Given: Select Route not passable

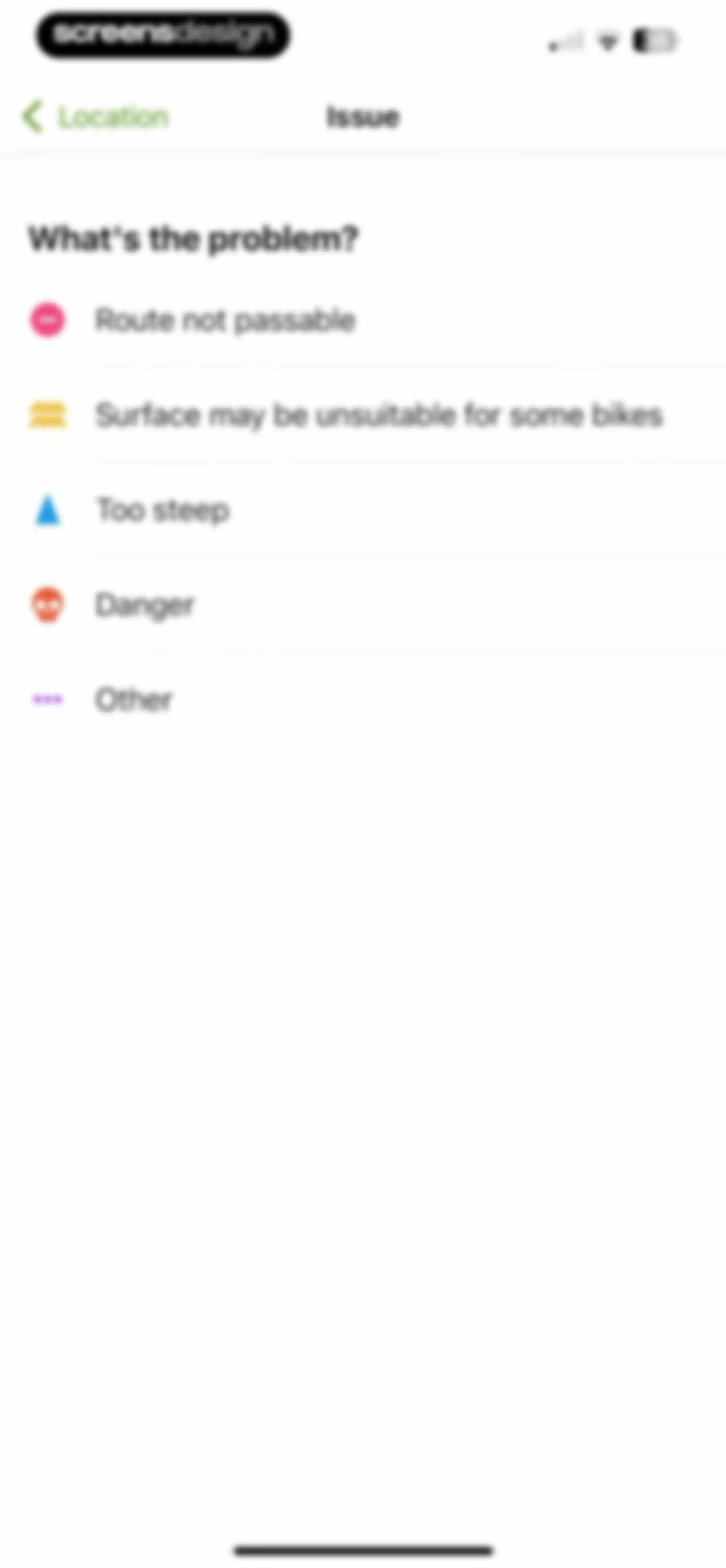Looking at the screenshot, I should [x=363, y=320].
